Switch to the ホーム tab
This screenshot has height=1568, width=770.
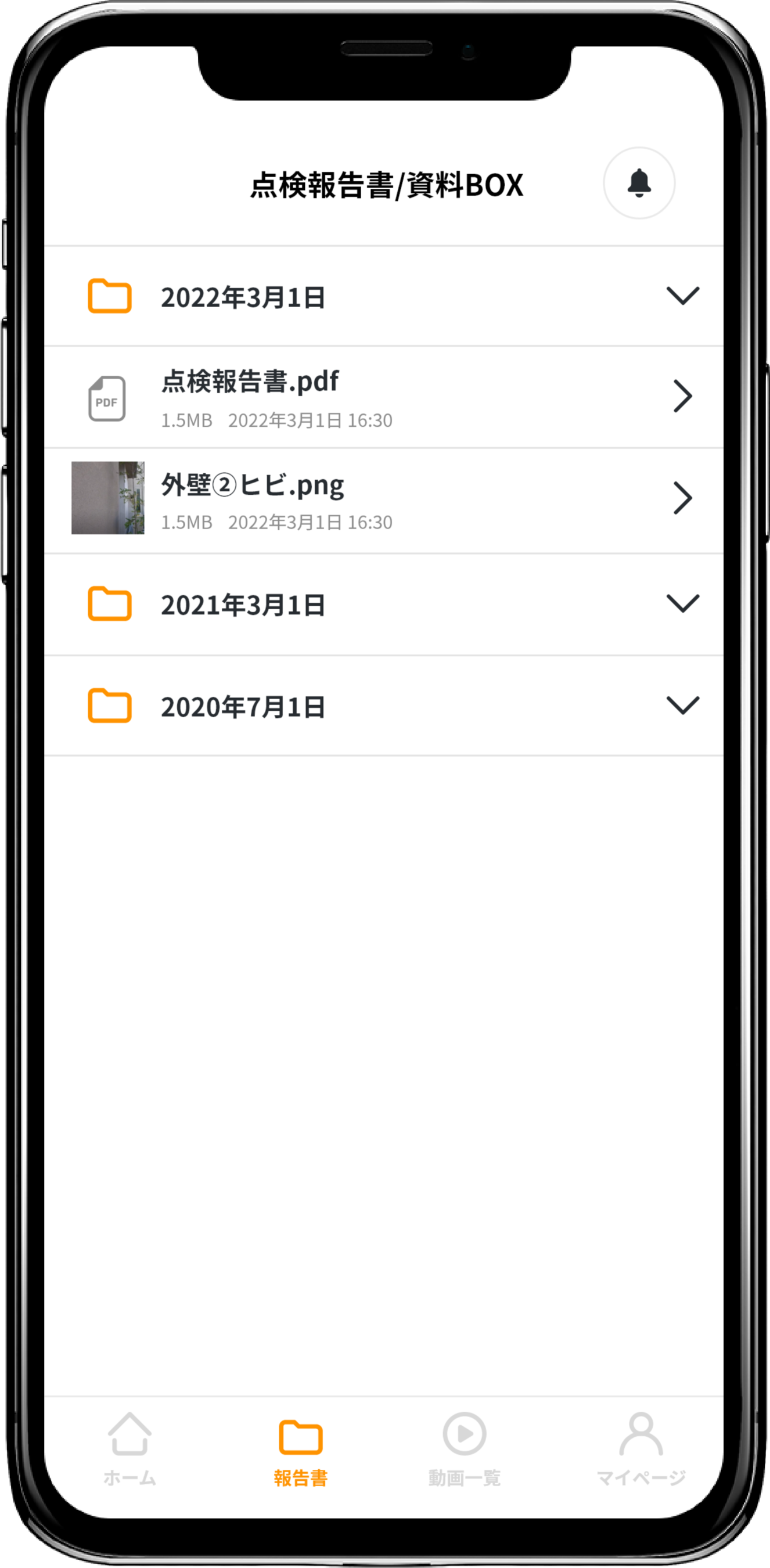(129, 1449)
